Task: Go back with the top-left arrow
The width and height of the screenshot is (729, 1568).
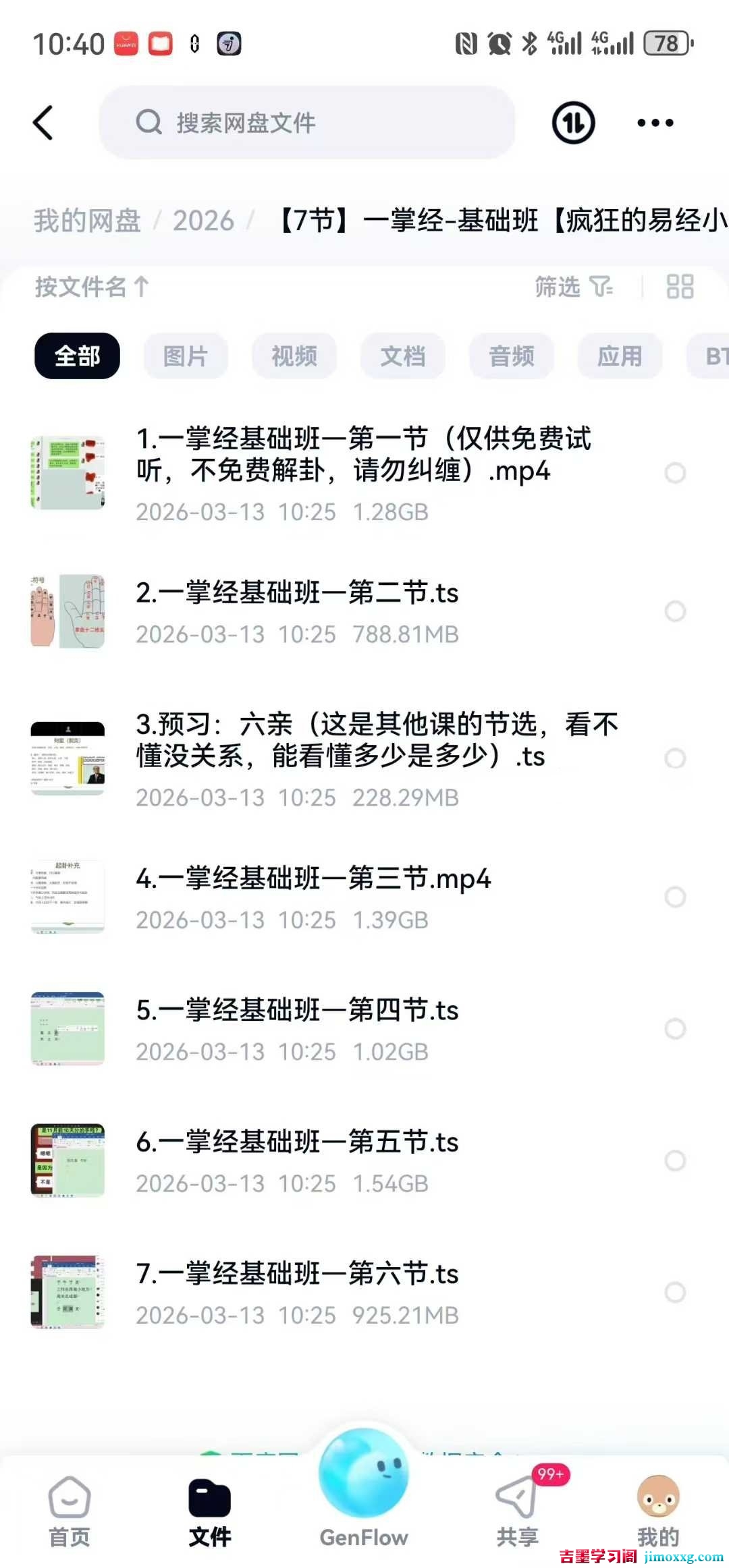Action: (43, 123)
